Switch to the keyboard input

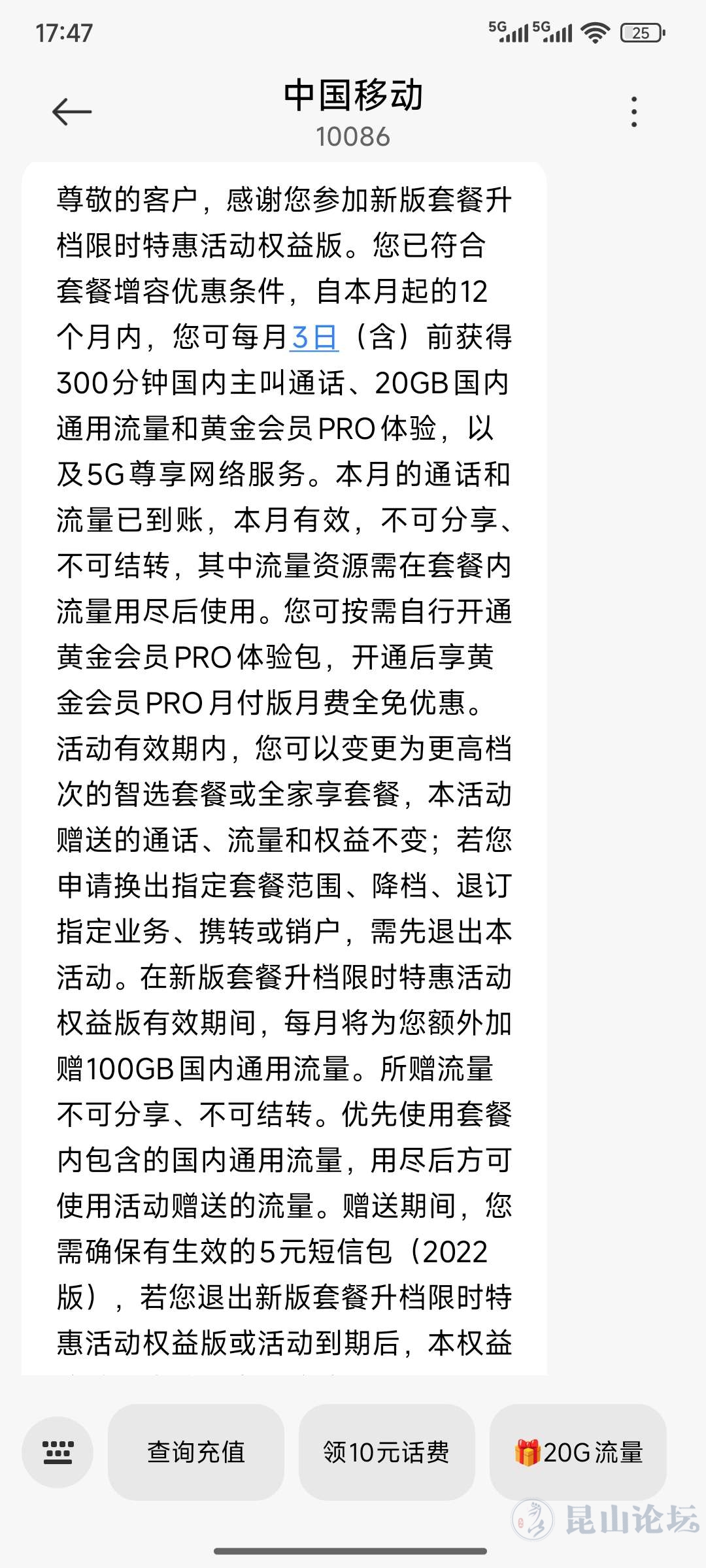coord(58,1452)
